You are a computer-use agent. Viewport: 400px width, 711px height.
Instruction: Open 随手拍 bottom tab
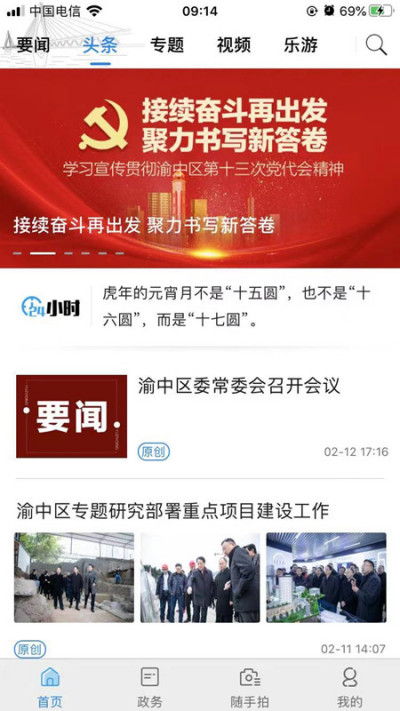[x=250, y=687]
